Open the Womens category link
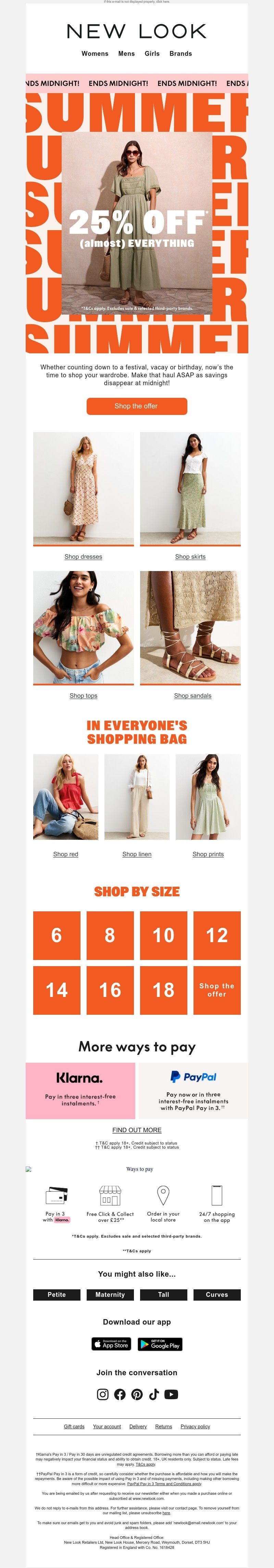This screenshot has height=1568, width=274. (x=95, y=53)
